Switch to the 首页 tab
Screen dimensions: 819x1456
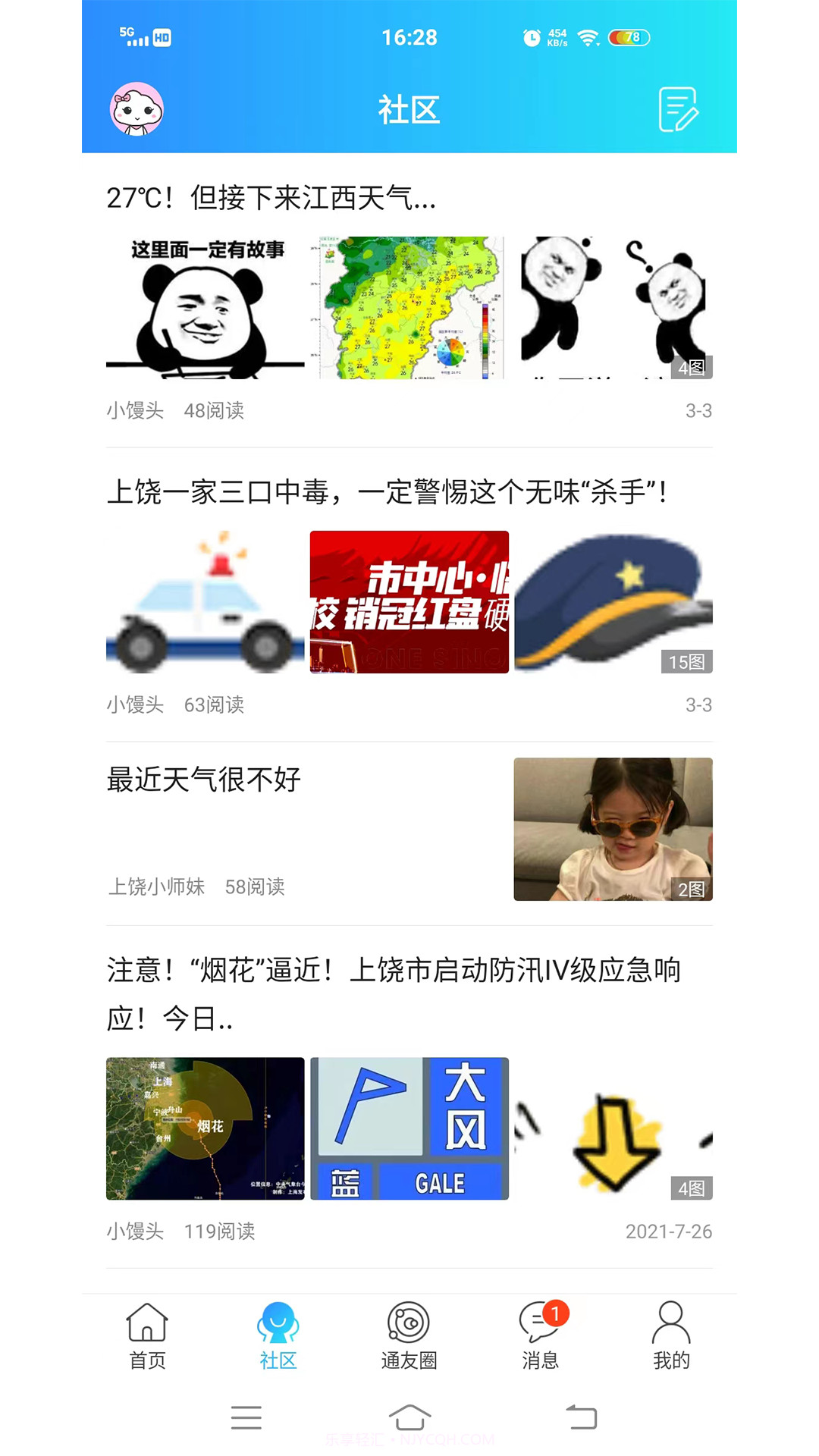[147, 1336]
